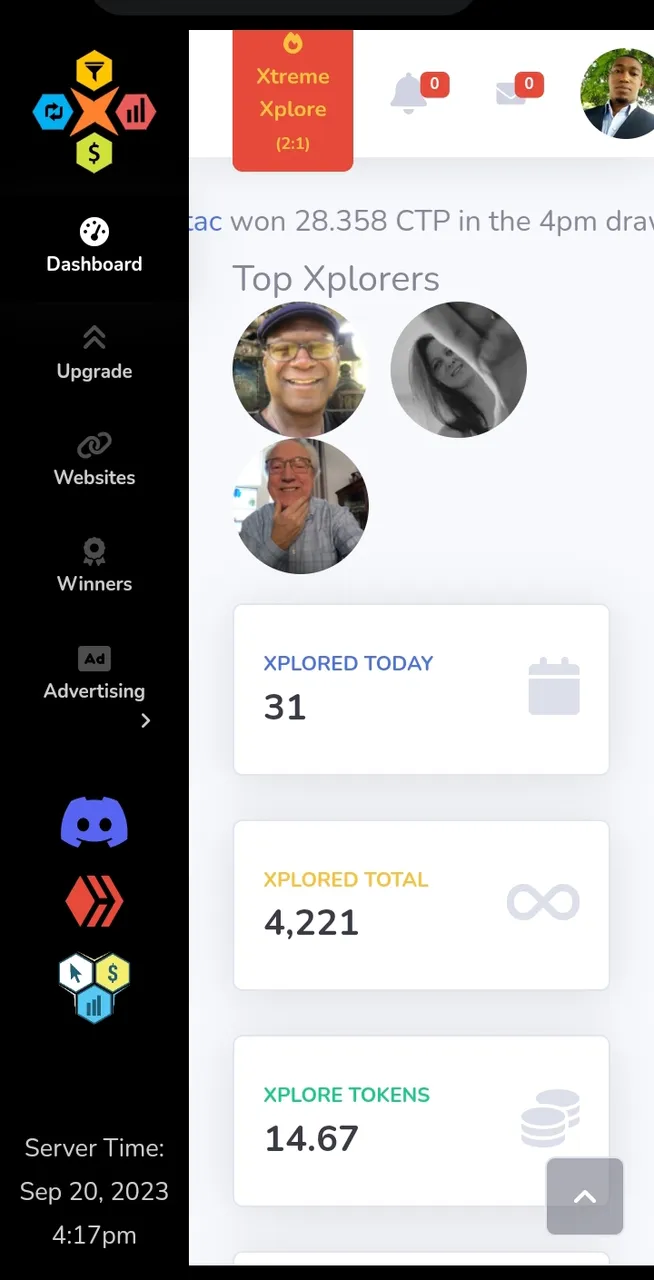This screenshot has width=654, height=1280.
Task: Open the Hive logo link
Action: [94, 903]
